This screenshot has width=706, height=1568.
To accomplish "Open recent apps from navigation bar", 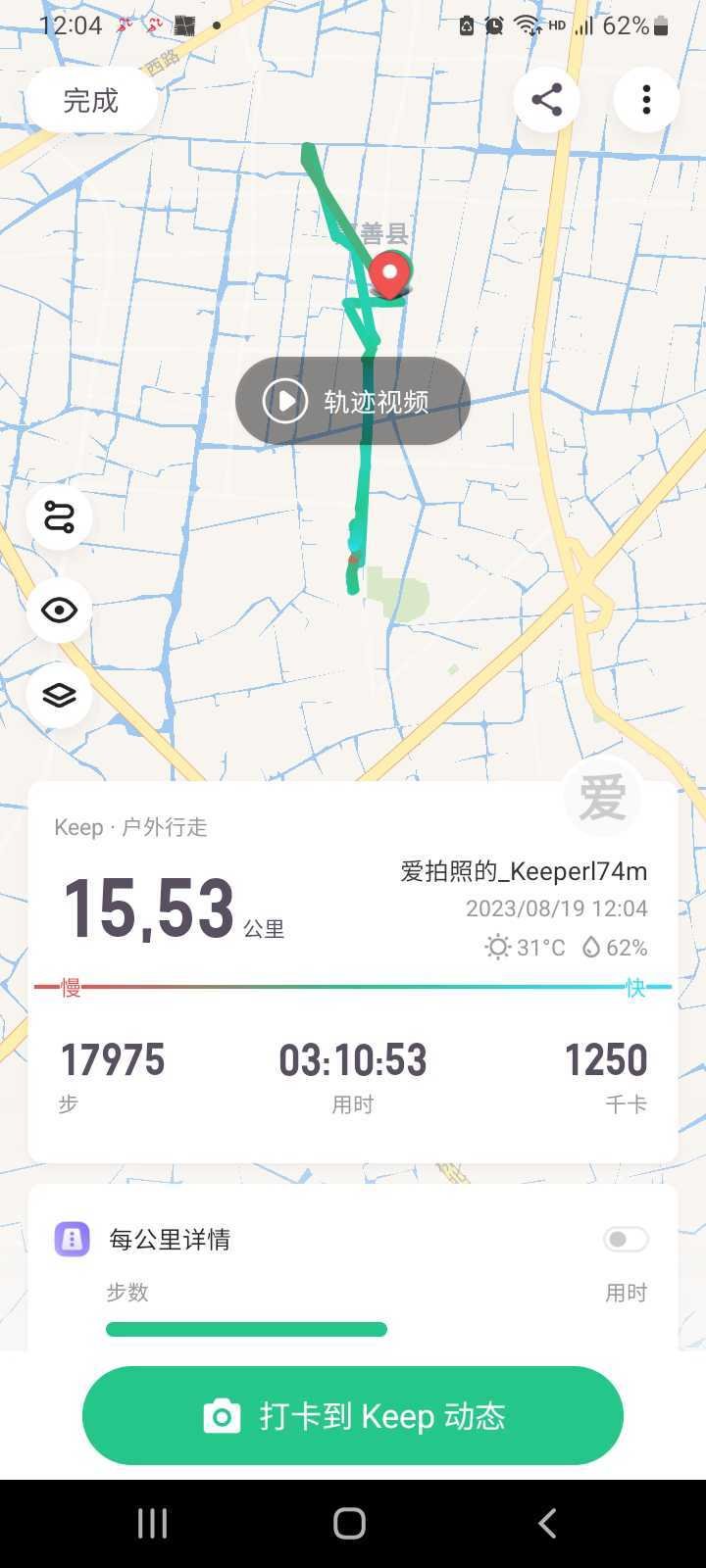I will (x=152, y=1523).
